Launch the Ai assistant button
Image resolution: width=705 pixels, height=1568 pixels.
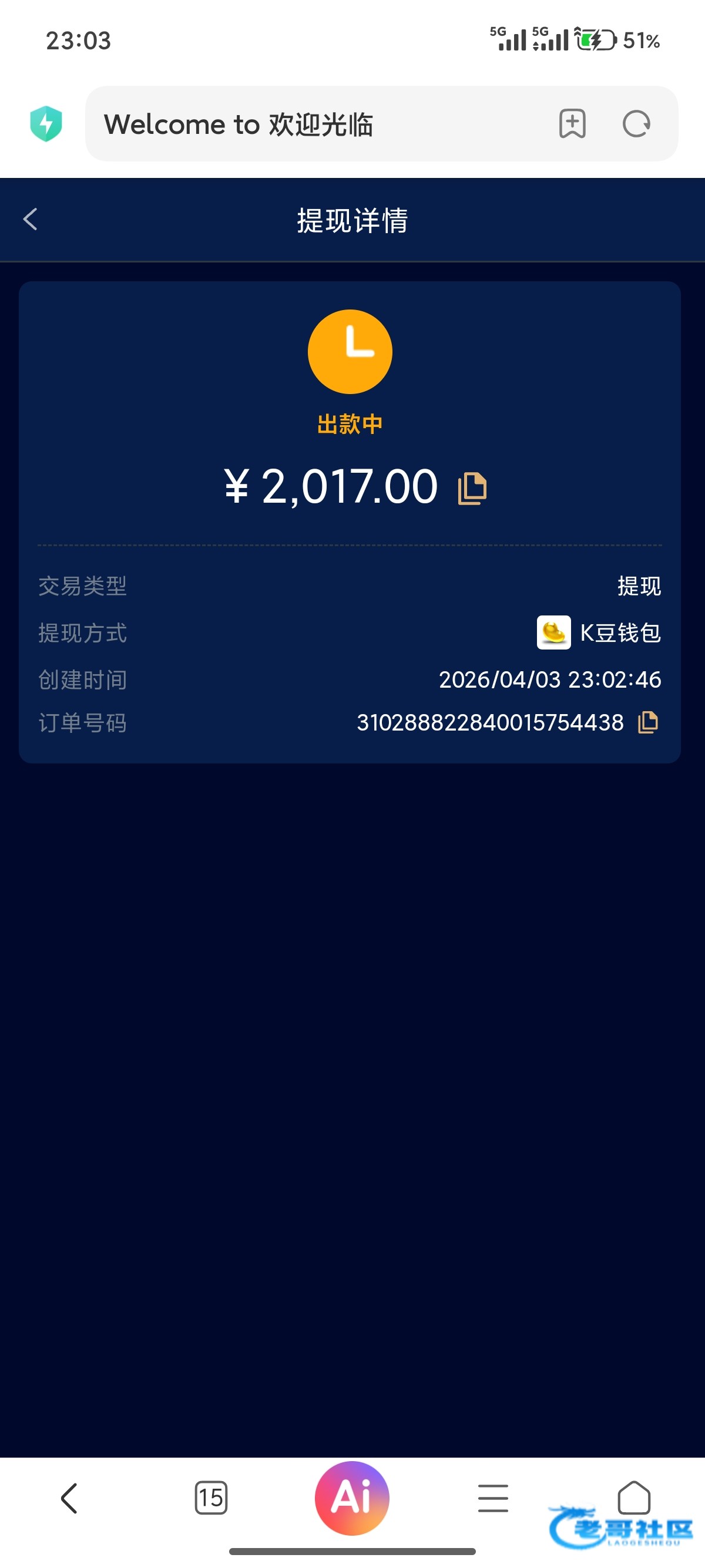[x=352, y=1498]
